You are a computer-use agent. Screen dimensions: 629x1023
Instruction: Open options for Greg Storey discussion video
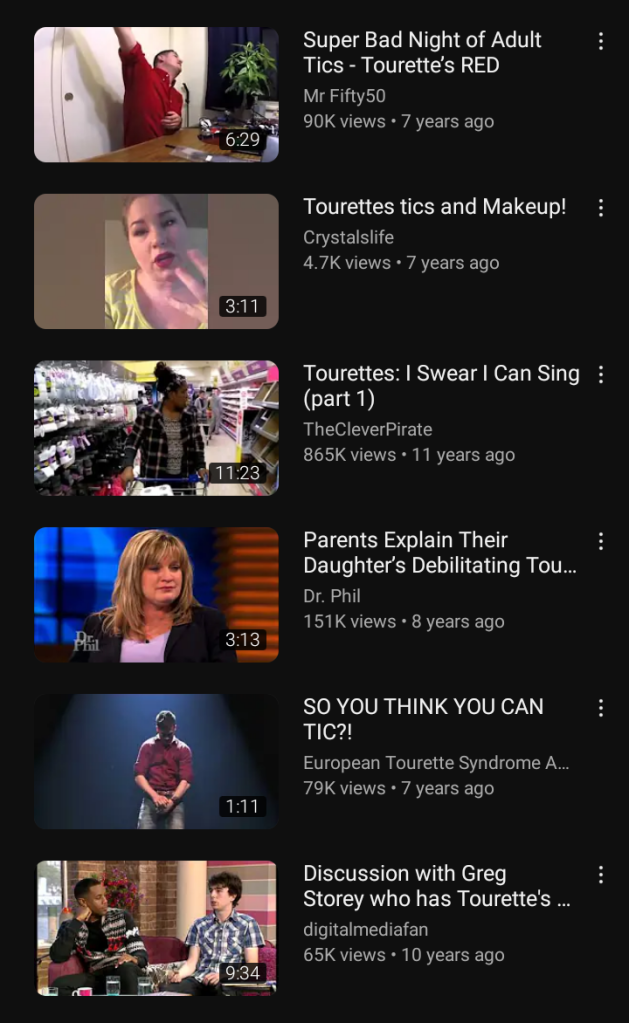point(600,875)
